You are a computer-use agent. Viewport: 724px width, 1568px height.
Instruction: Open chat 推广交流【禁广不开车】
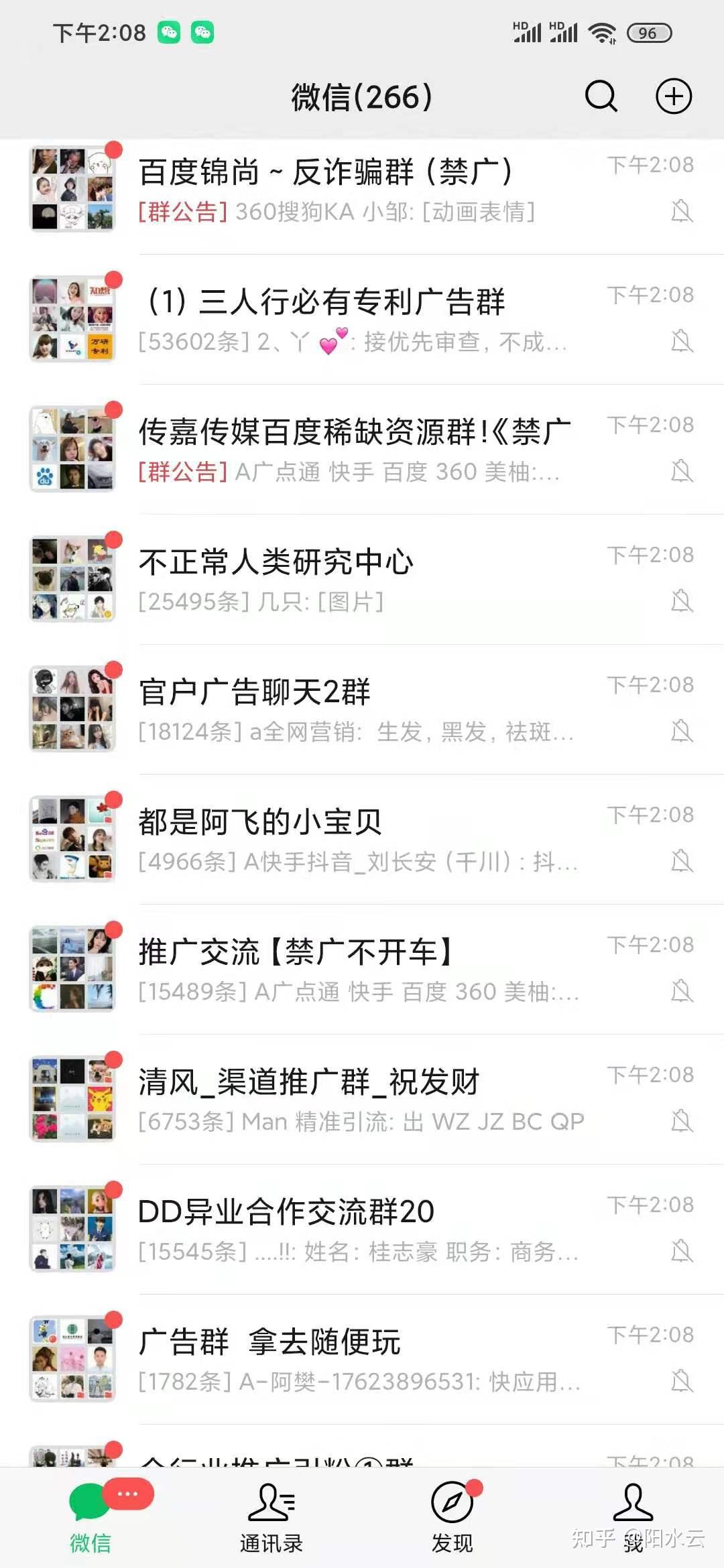pyautogui.click(x=362, y=970)
